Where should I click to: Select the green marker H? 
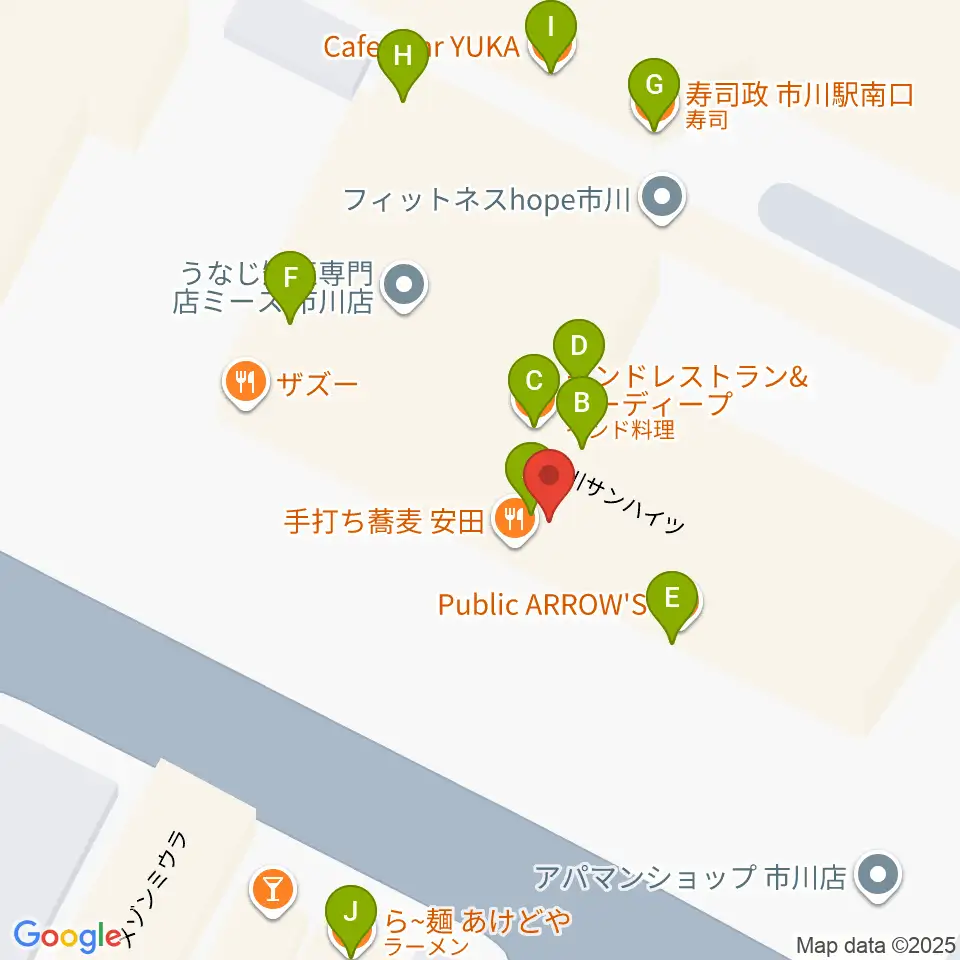[402, 64]
